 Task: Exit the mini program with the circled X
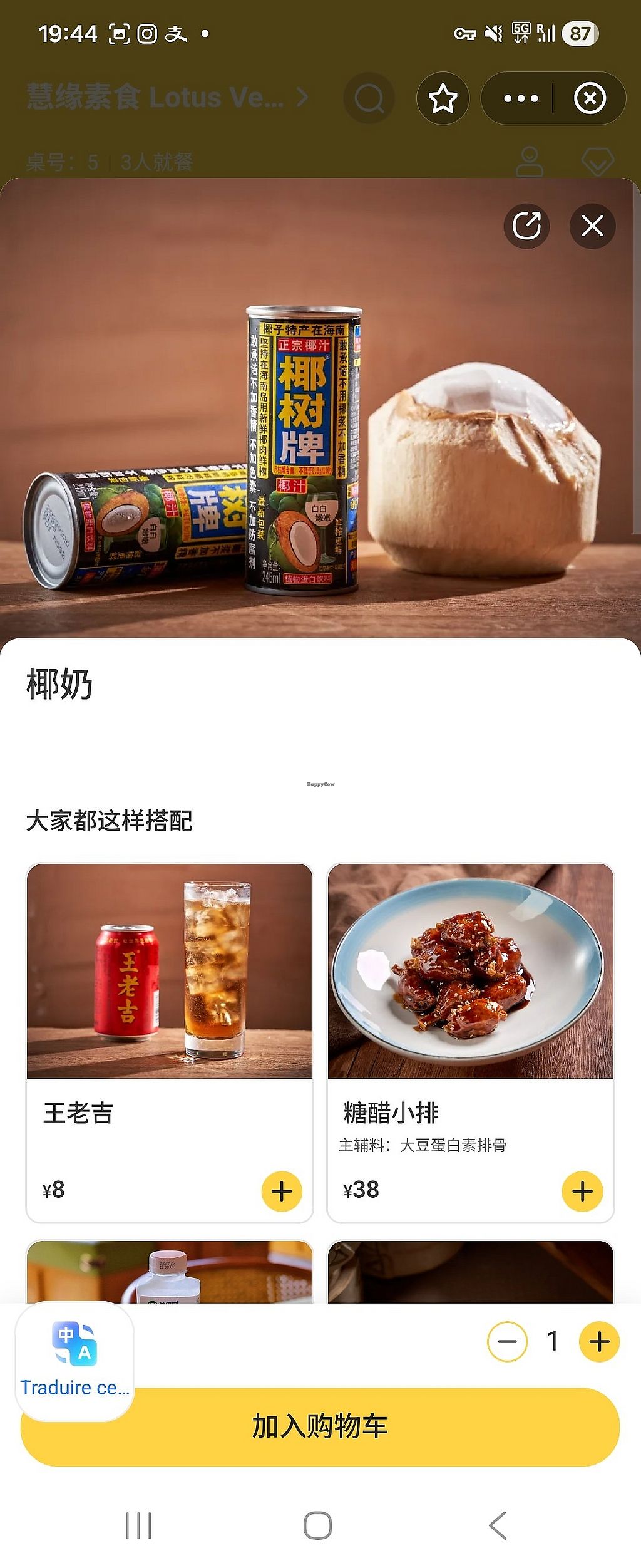[590, 98]
